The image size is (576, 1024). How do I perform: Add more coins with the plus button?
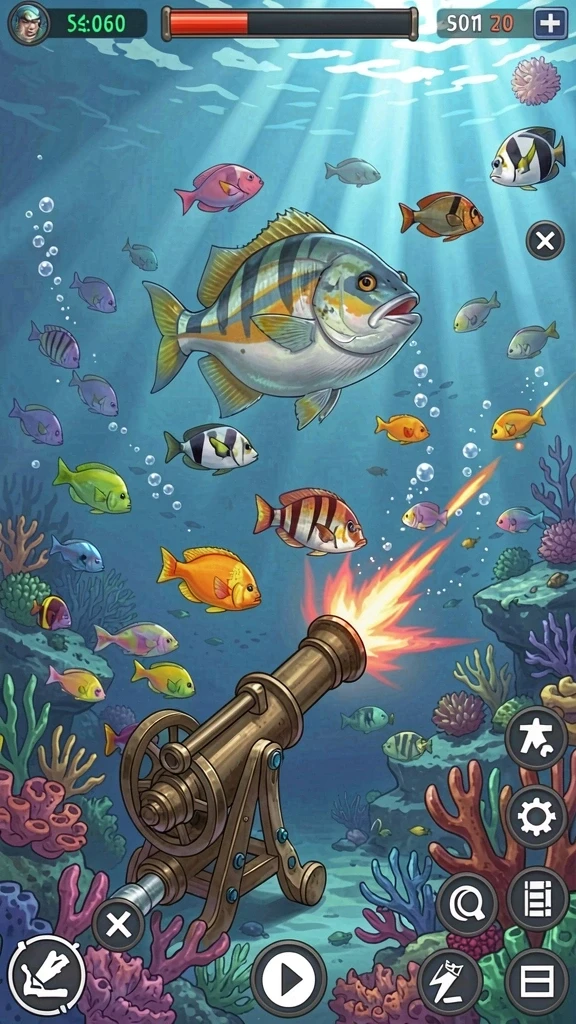click(x=551, y=24)
